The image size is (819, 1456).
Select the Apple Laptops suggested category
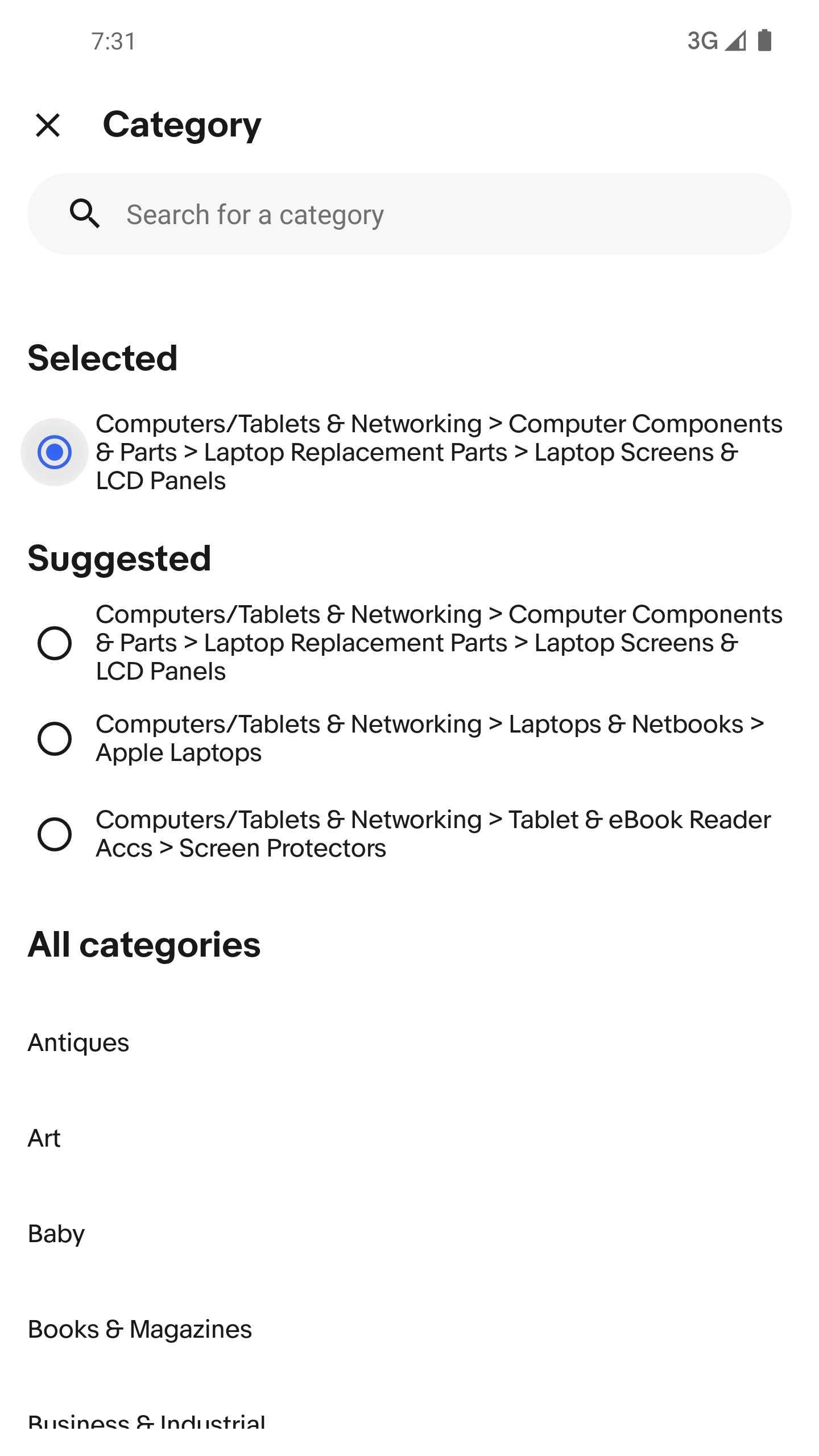pos(55,739)
